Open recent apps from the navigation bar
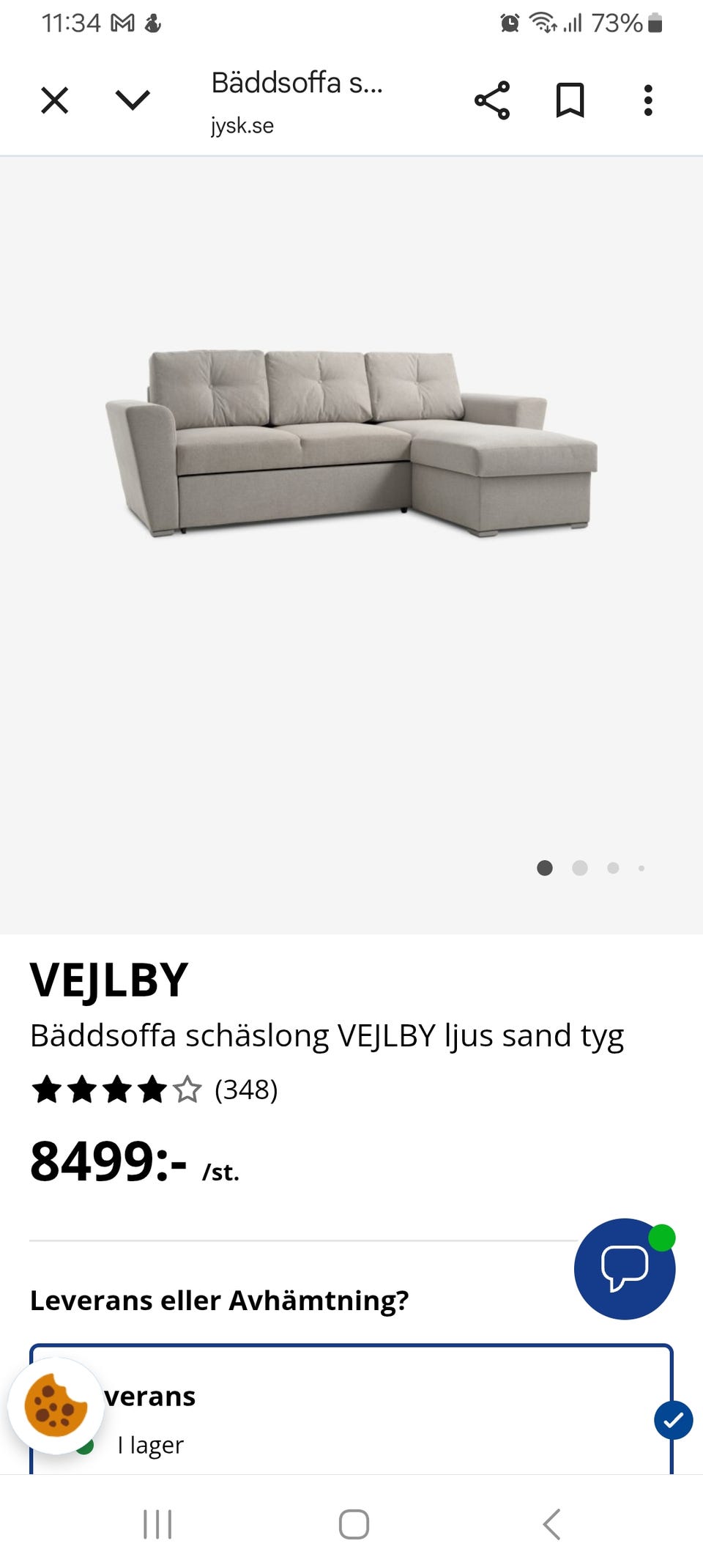This screenshot has height=1568, width=703. coord(157,1524)
